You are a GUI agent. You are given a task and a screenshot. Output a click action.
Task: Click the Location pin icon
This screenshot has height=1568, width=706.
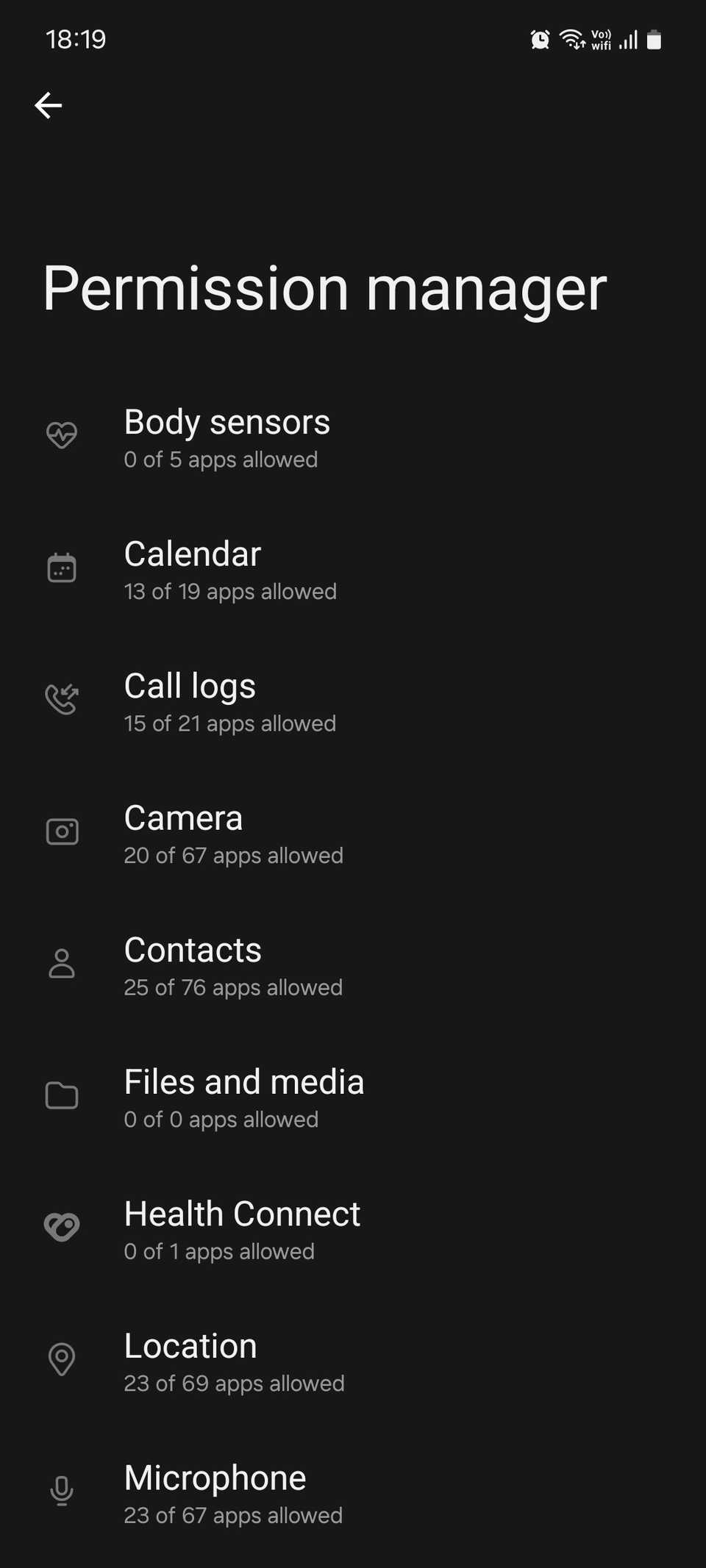coord(62,1359)
